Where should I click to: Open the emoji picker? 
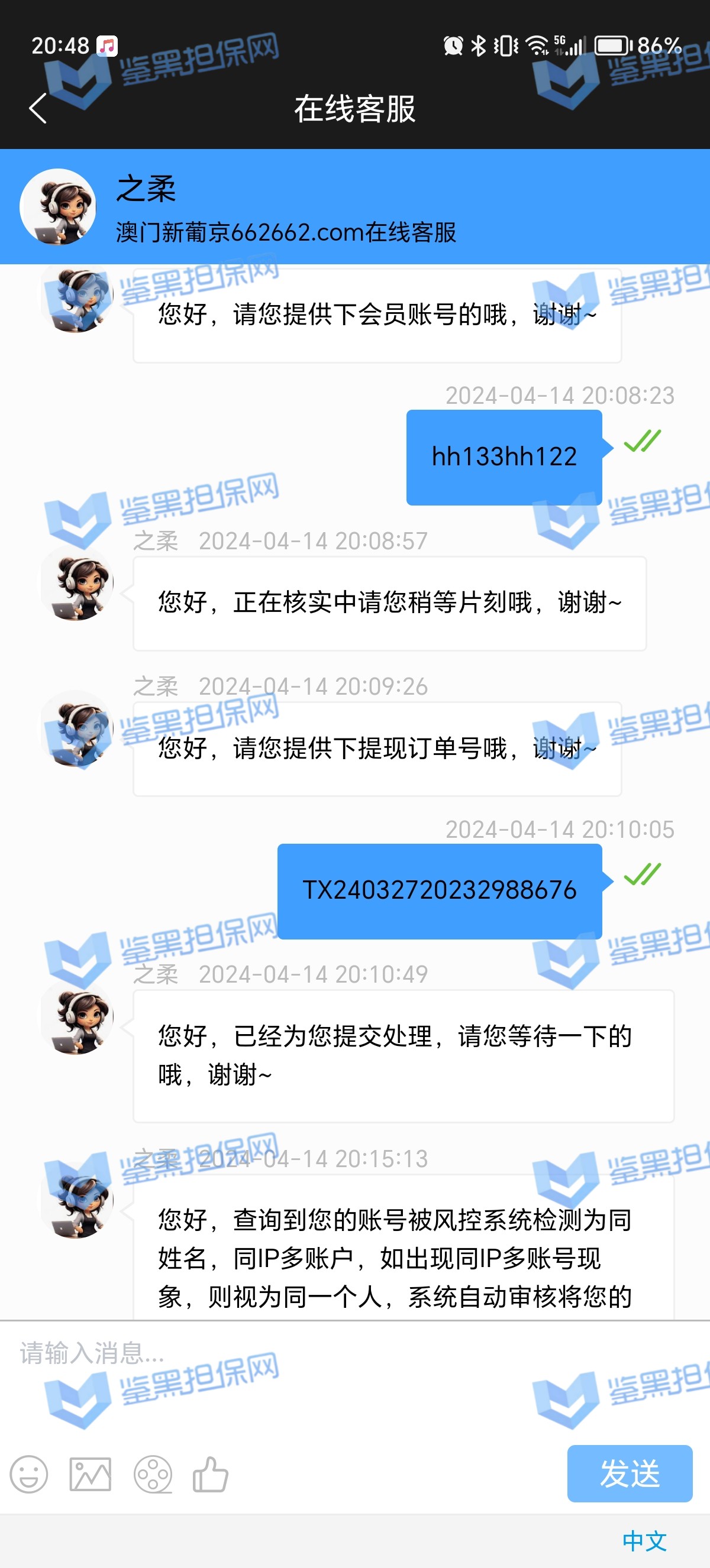tap(28, 1474)
